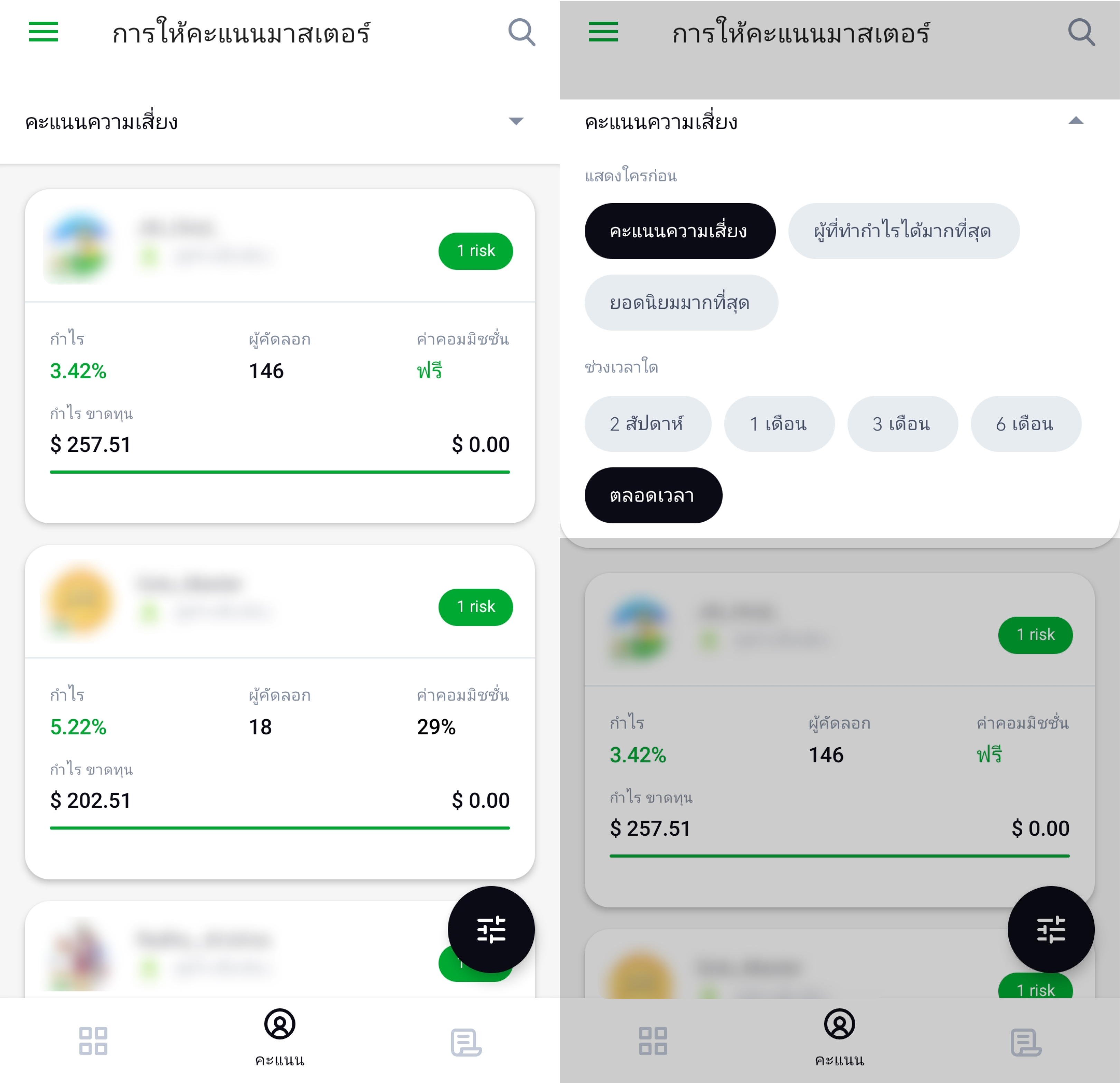Select the 3 เดือน period chip
Screen dimensions: 1120x1083
[x=902, y=424]
